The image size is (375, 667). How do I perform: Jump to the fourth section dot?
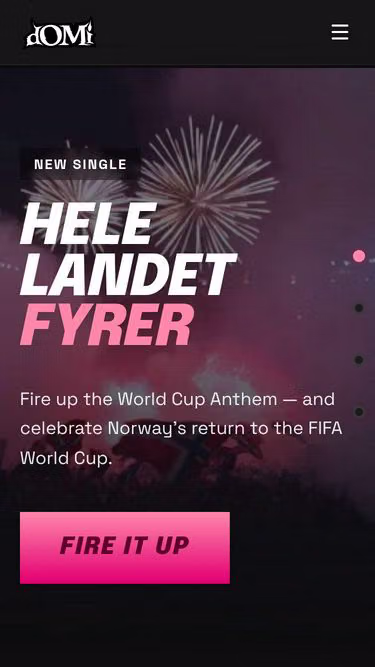point(359,412)
